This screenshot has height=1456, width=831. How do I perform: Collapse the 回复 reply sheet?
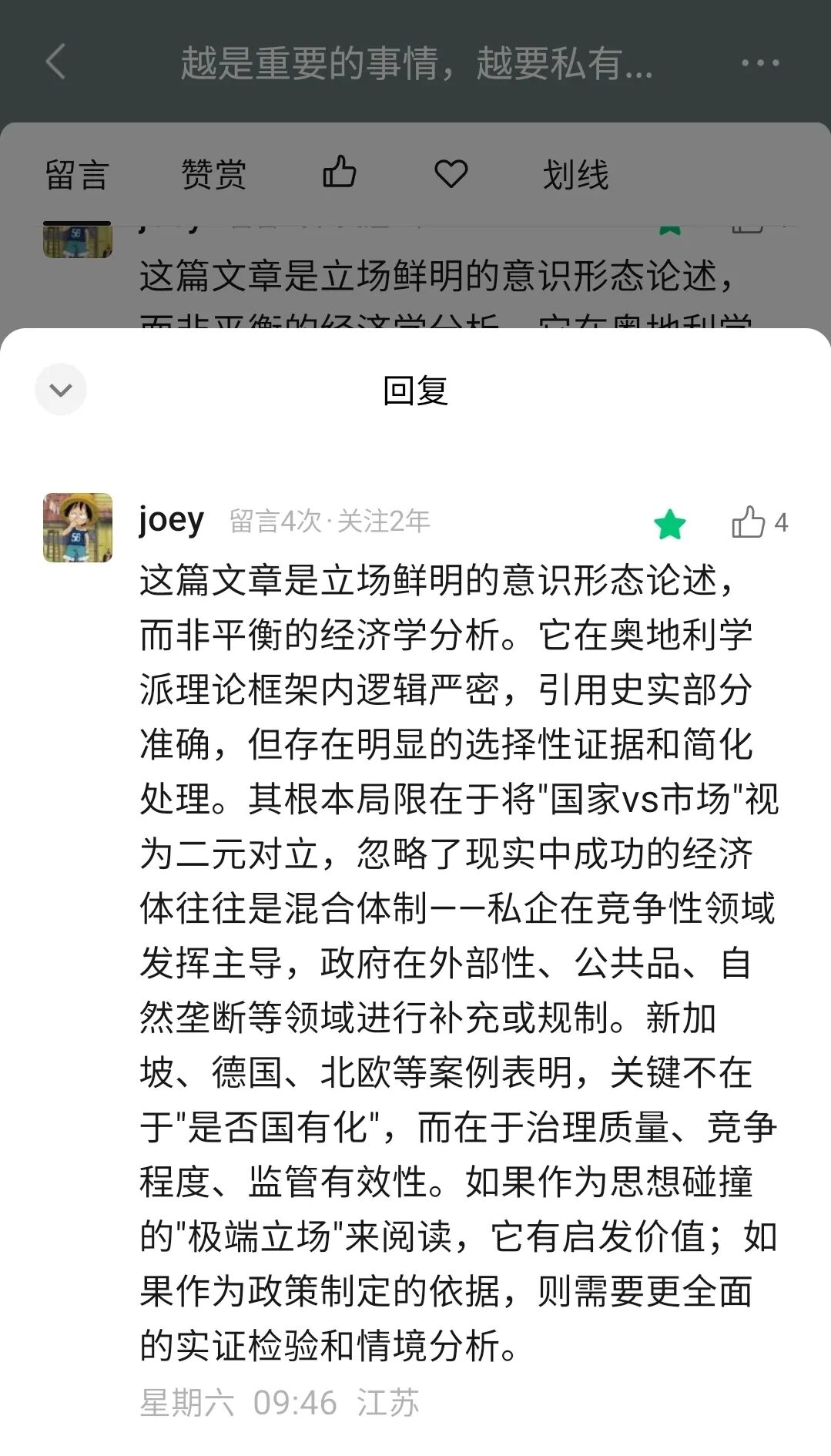61,390
